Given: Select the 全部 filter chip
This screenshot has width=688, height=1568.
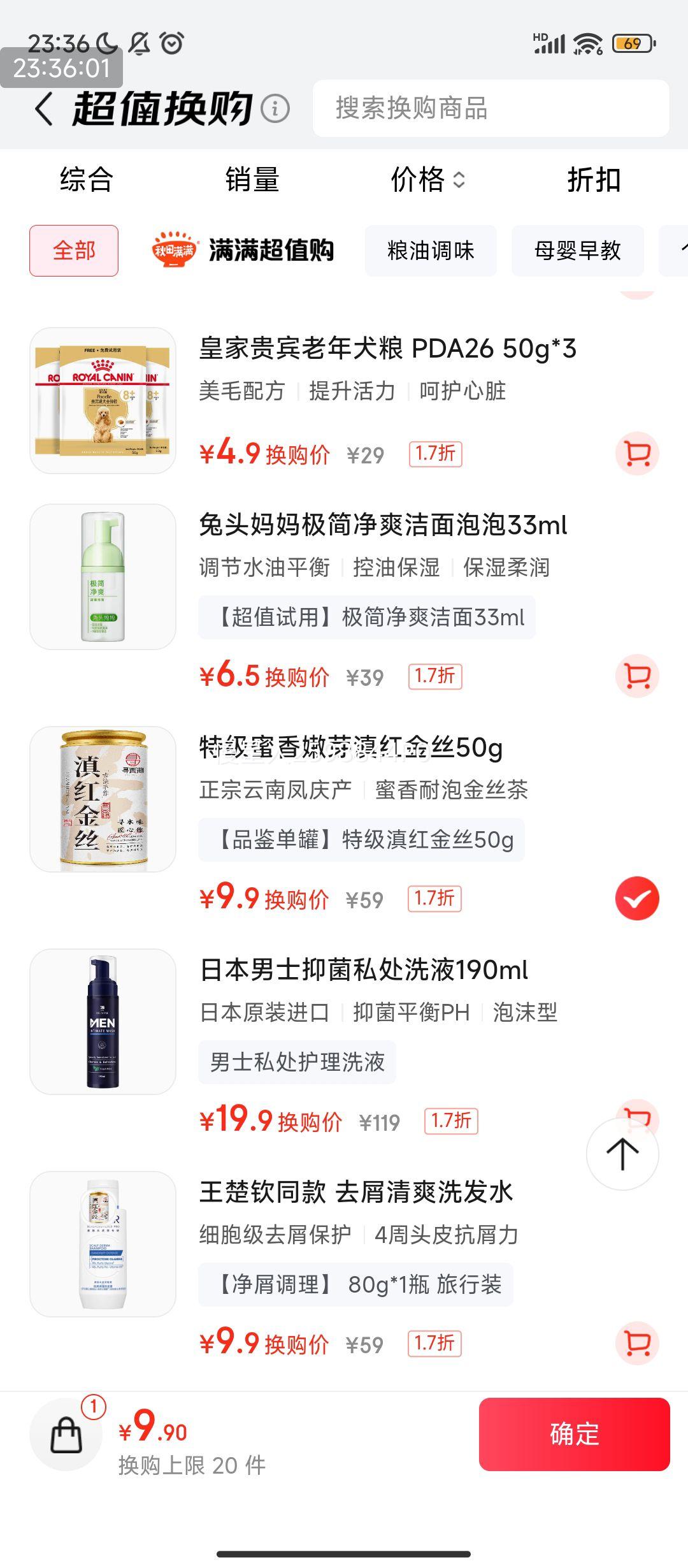Looking at the screenshot, I should pyautogui.click(x=74, y=251).
